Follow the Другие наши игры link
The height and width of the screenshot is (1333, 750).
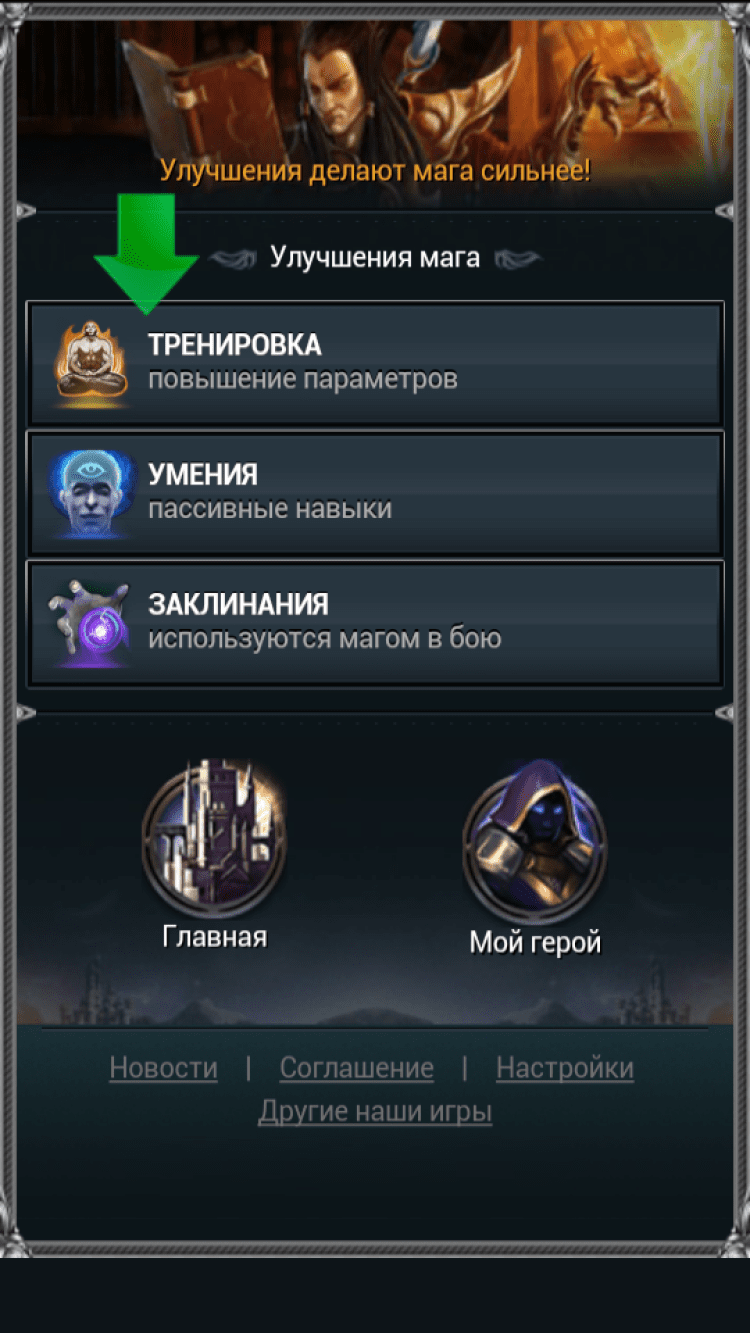[375, 1112]
